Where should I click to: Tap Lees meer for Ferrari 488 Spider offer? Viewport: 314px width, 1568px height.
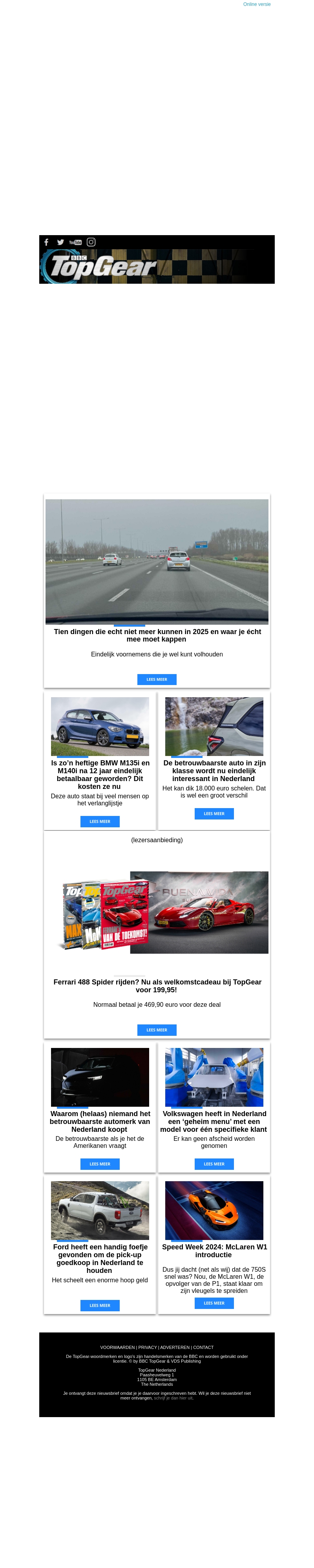pos(157,1030)
